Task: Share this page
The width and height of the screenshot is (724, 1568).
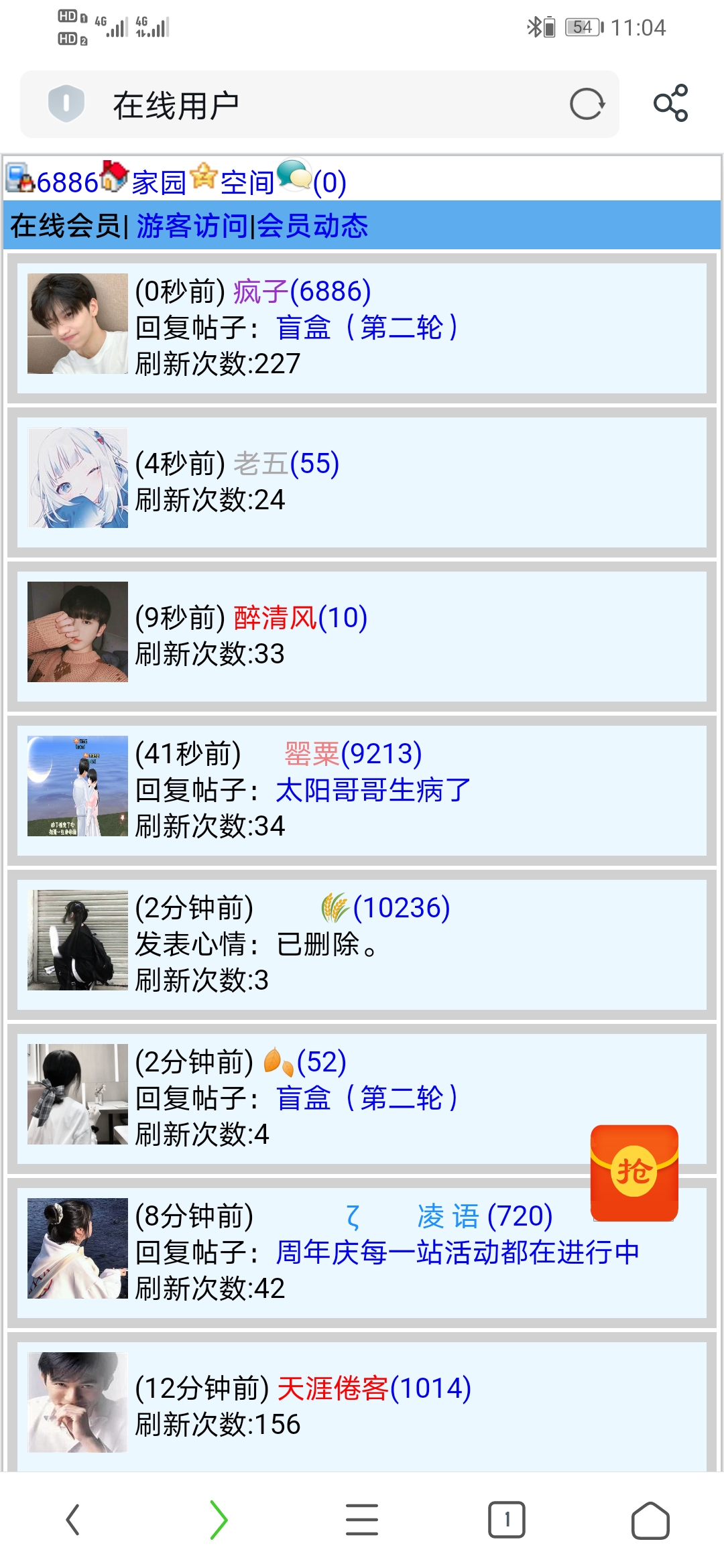Action: (670, 103)
